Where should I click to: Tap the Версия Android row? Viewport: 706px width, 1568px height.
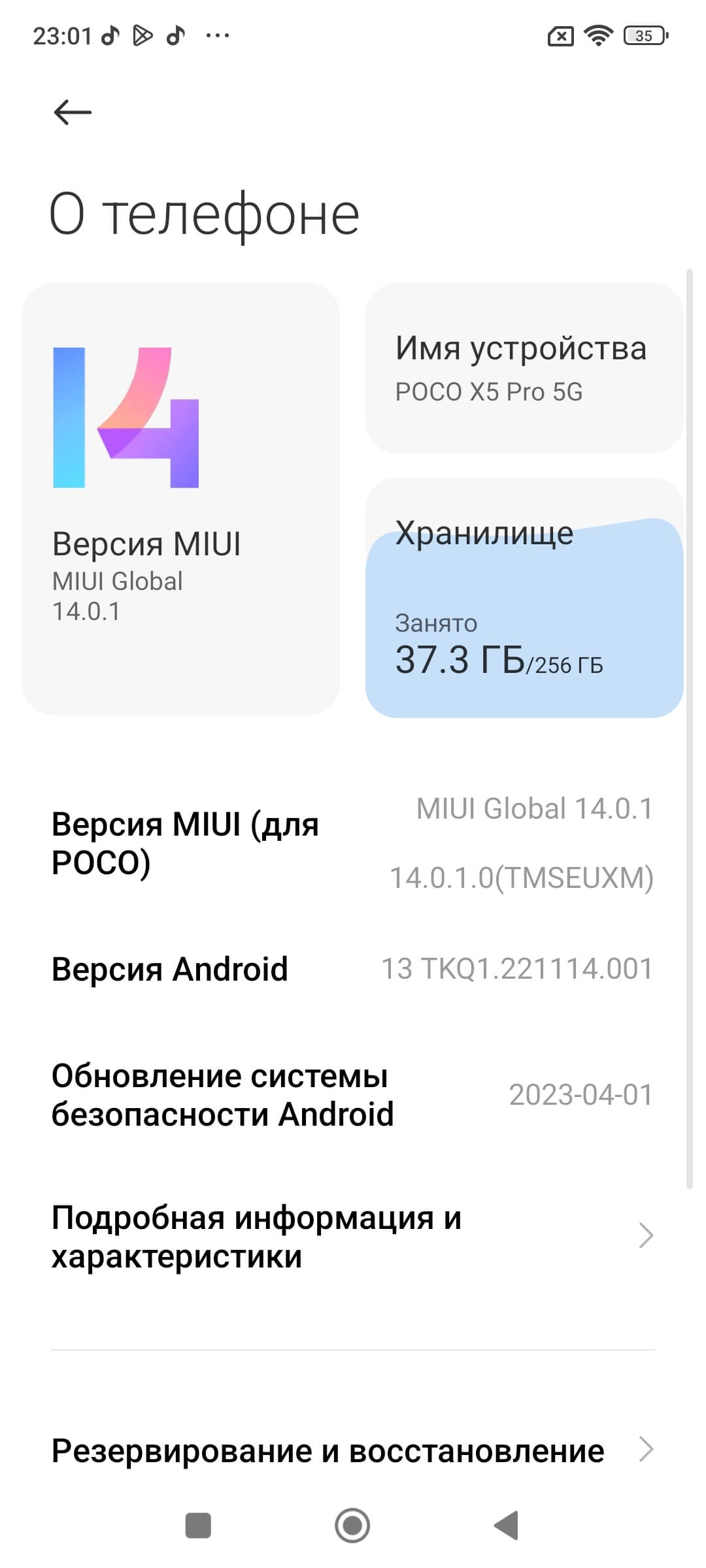click(353, 969)
